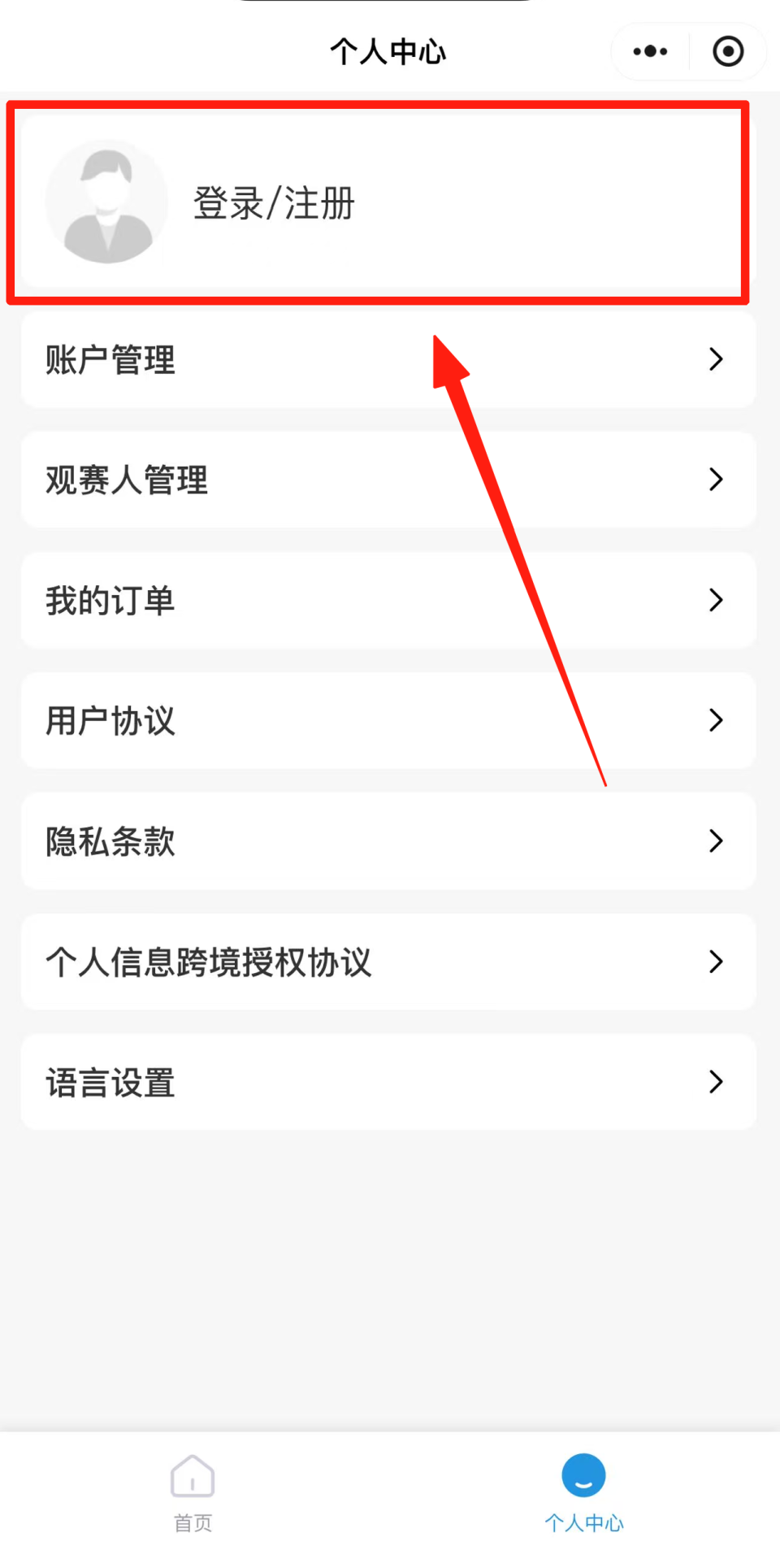Open the mini-program three-dot menu
The width and height of the screenshot is (780, 1568).
tap(650, 51)
